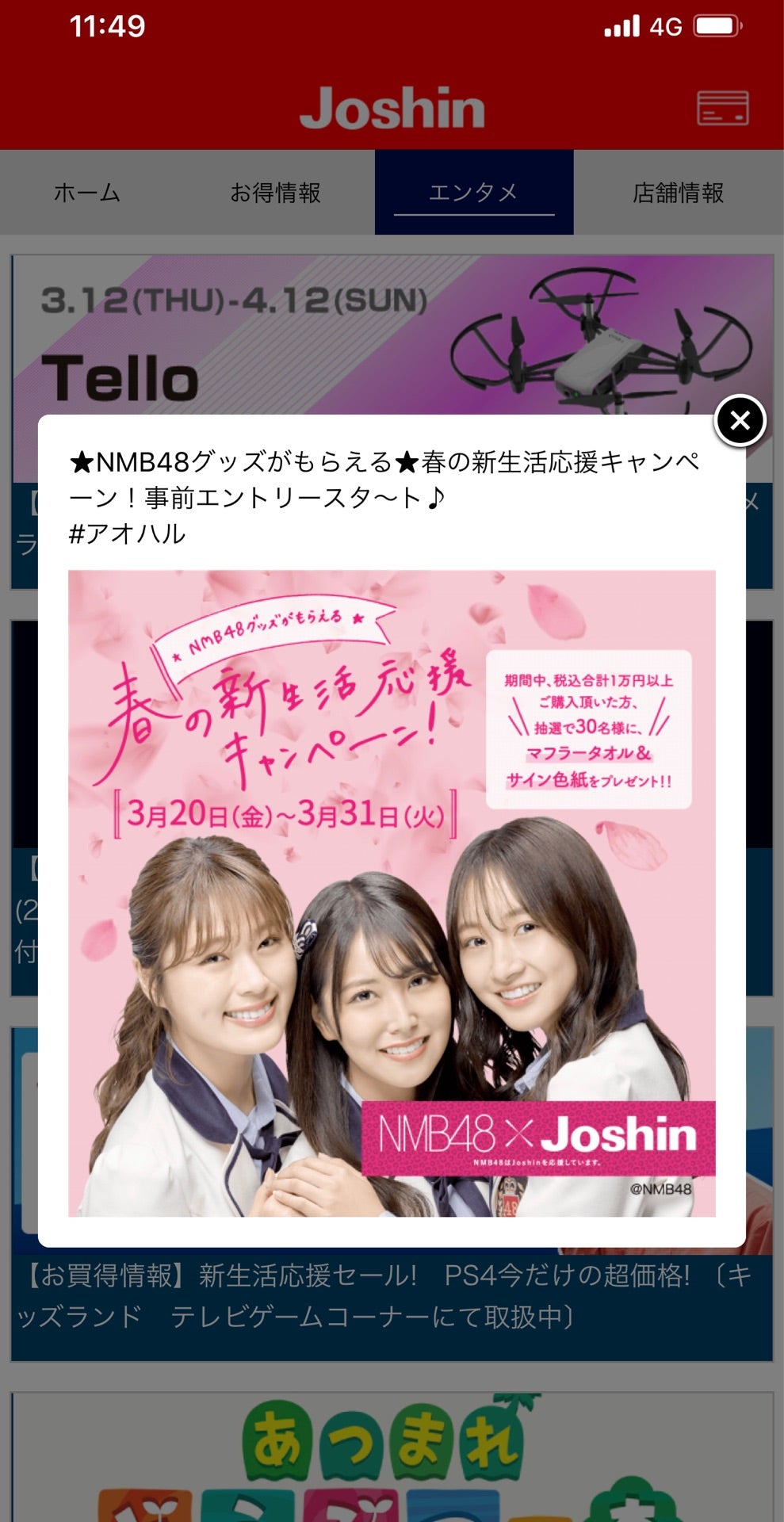Switch to the お得情報 tab
784x1522 pixels.
pos(275,193)
